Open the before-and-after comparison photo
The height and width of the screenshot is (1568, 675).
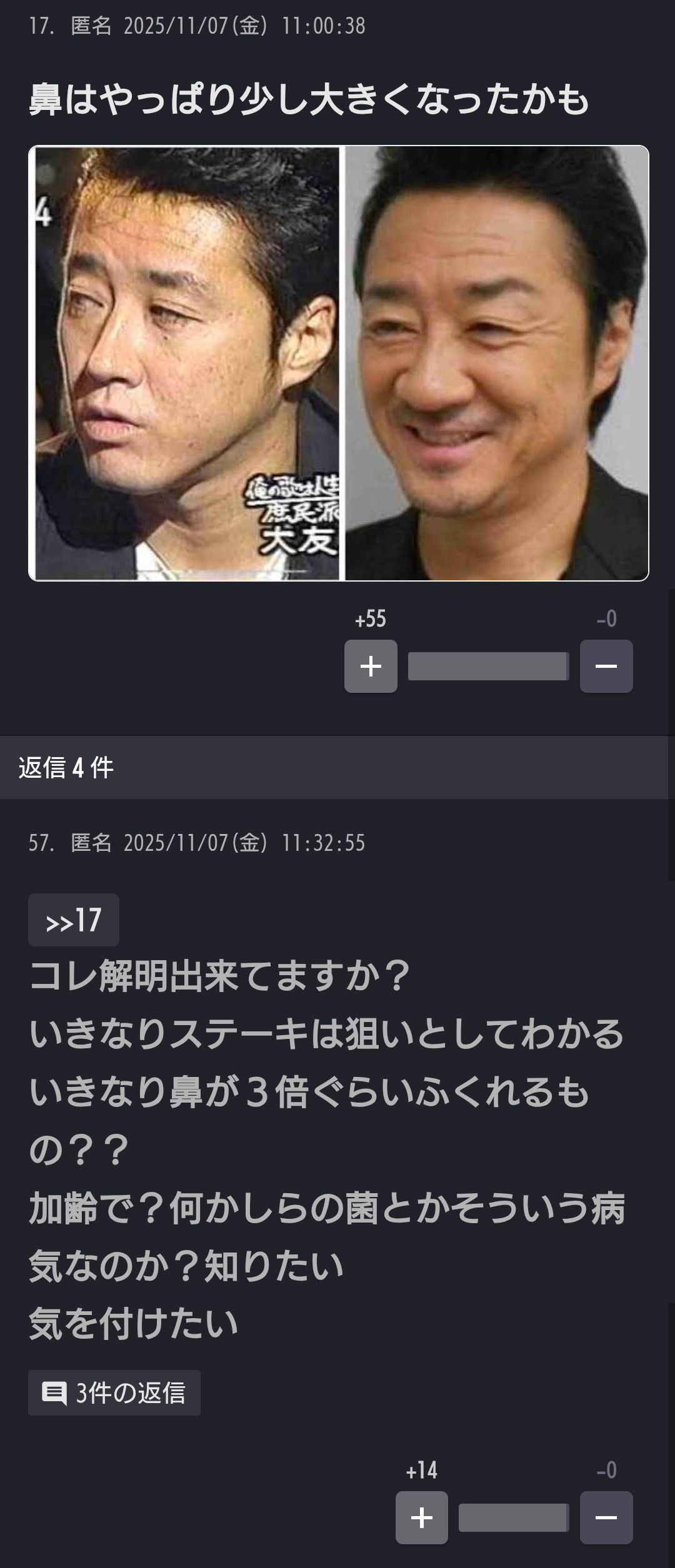coord(337,361)
